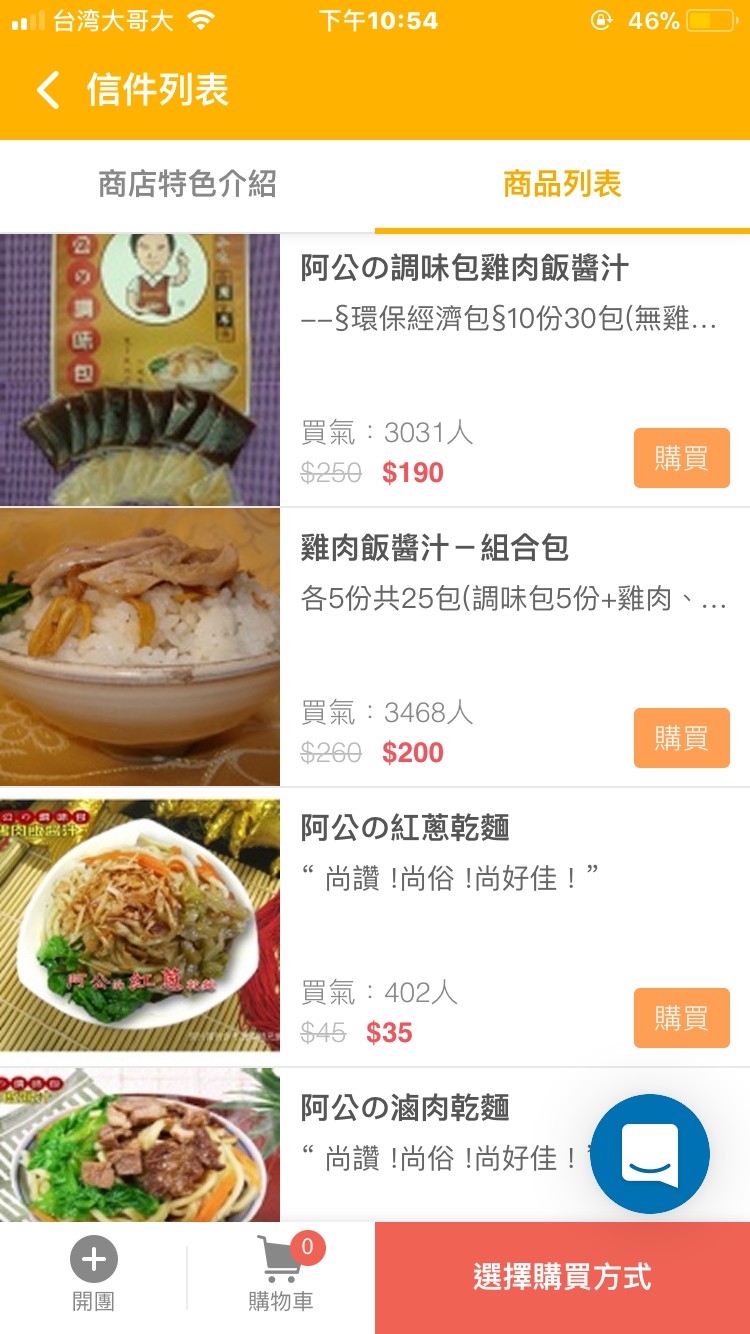View the 雞肉飯醬汁－組合包 product image
The height and width of the screenshot is (1334, 750).
point(140,648)
